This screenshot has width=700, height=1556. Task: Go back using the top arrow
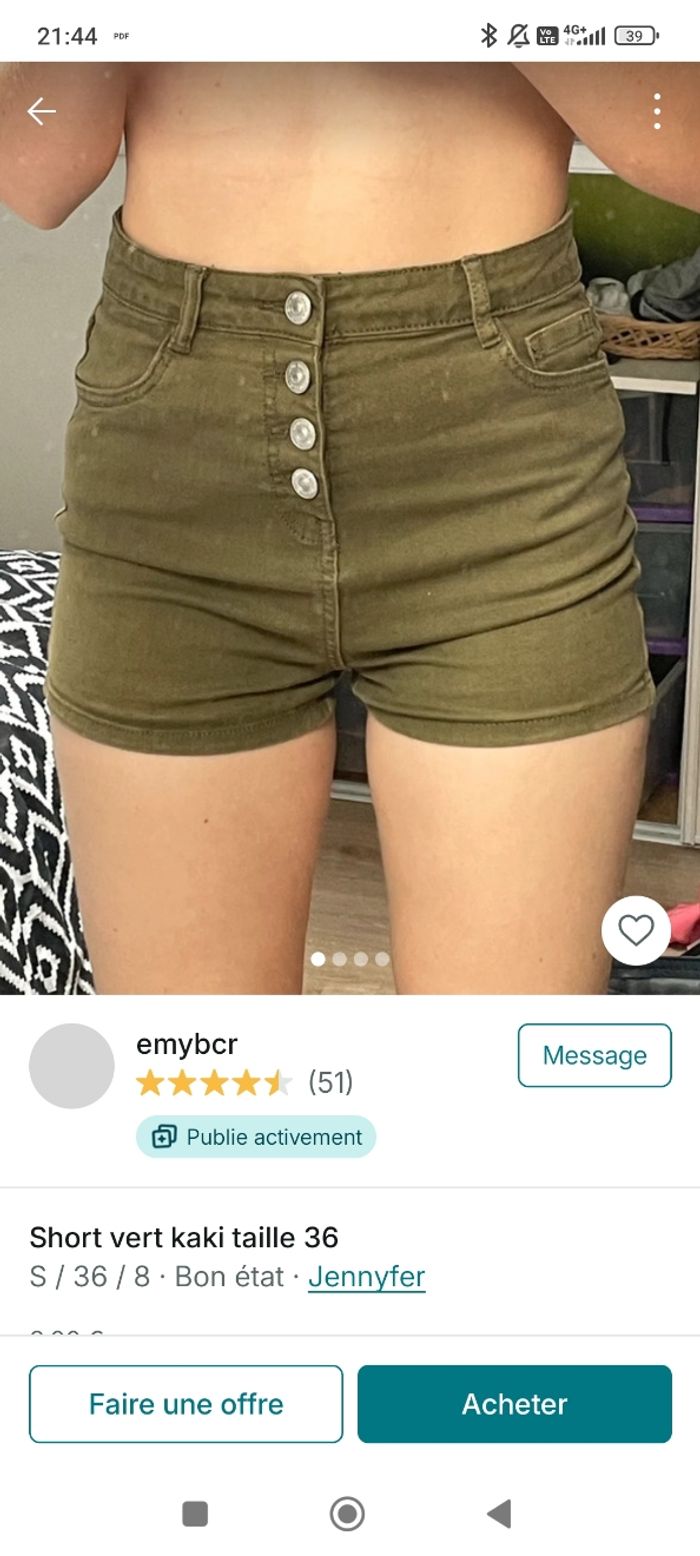(41, 111)
